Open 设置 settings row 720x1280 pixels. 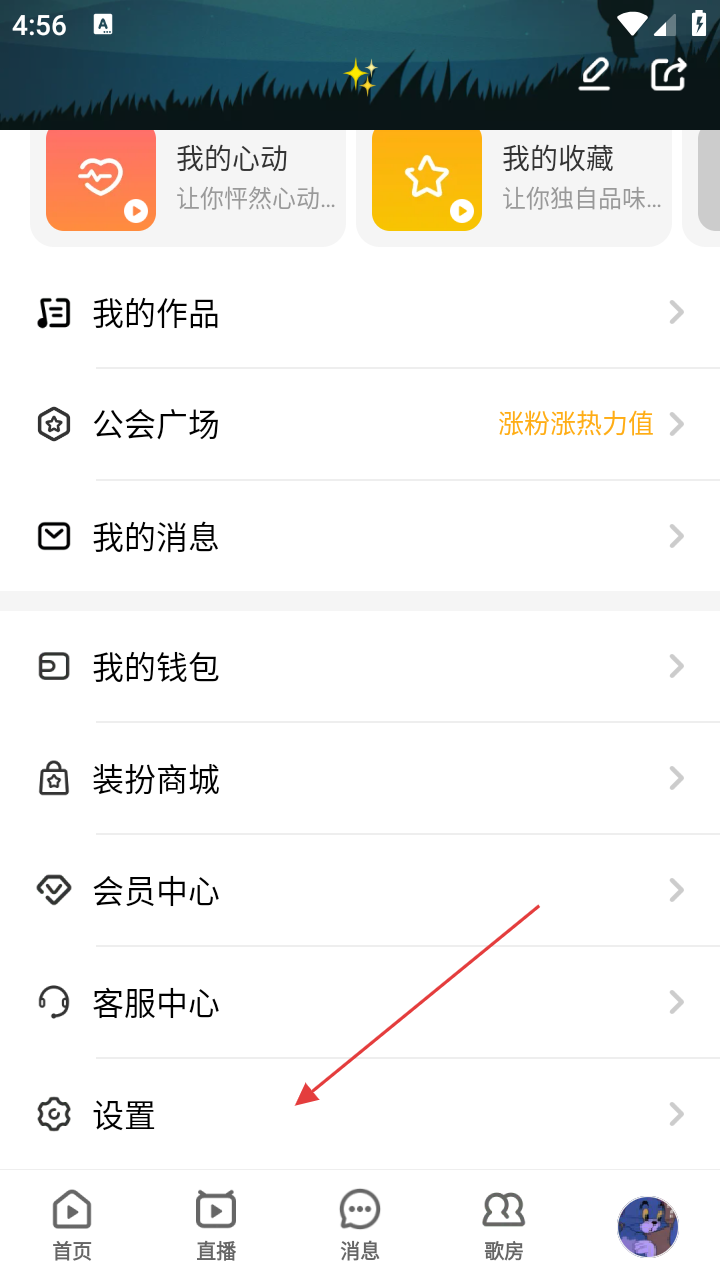point(360,1115)
